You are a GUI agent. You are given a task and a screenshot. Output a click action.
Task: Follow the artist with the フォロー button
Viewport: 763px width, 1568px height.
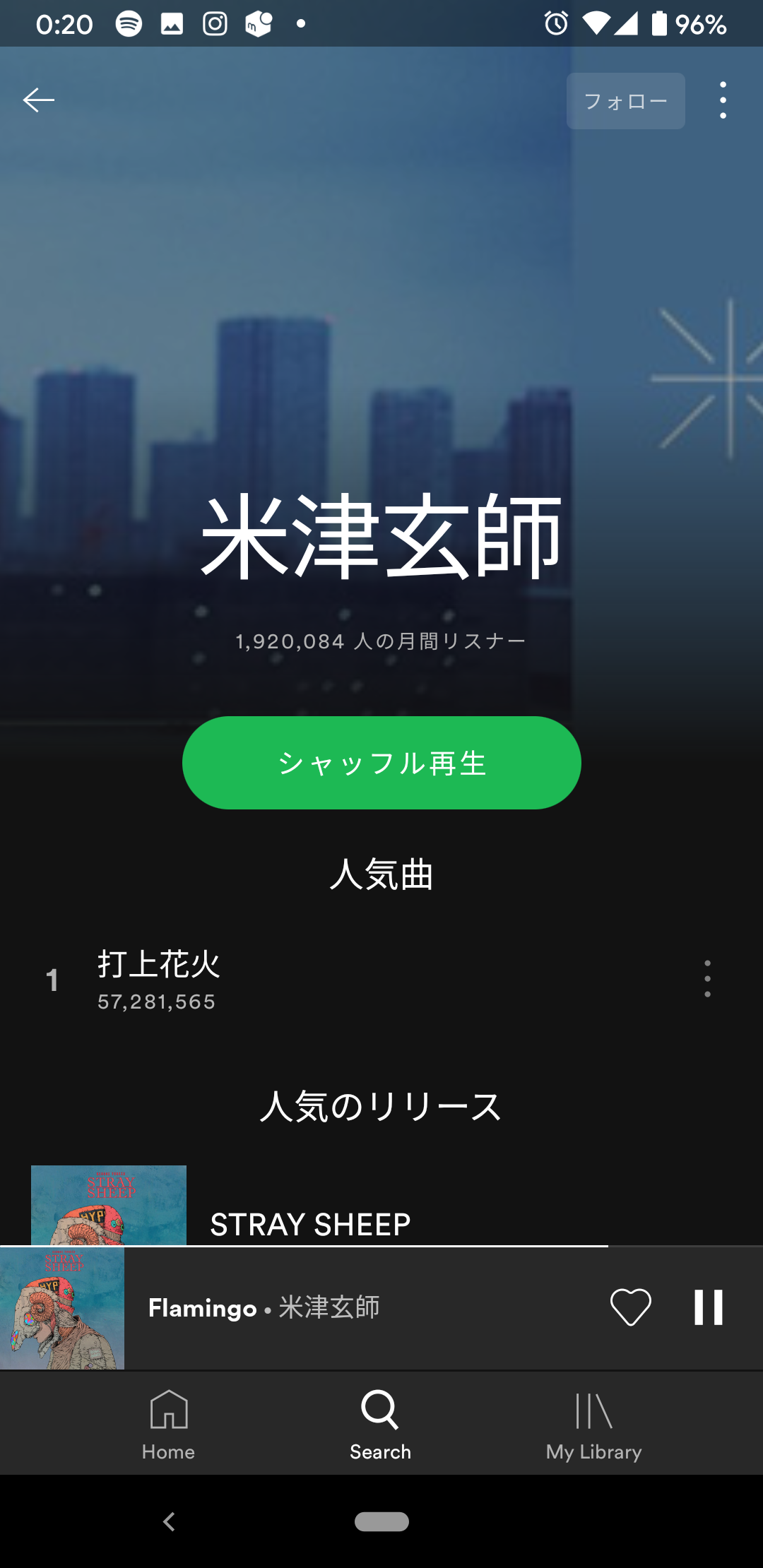point(625,101)
